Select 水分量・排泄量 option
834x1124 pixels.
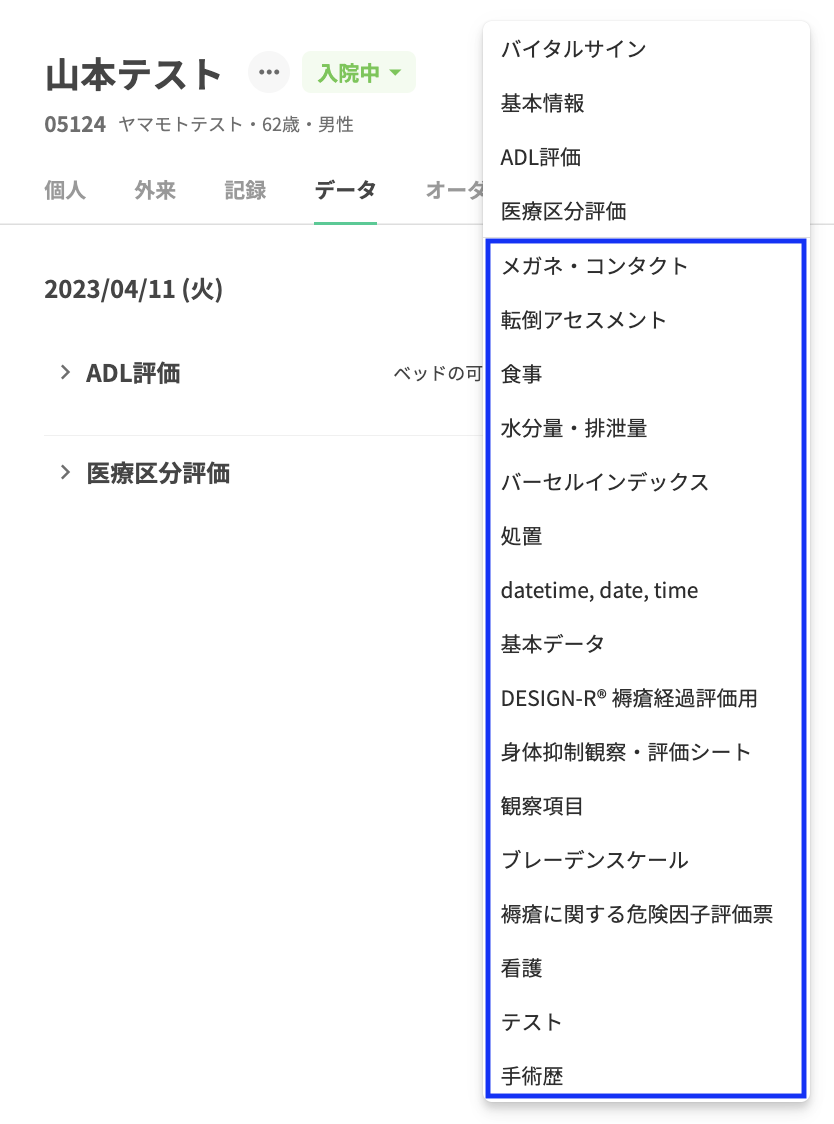(x=574, y=428)
